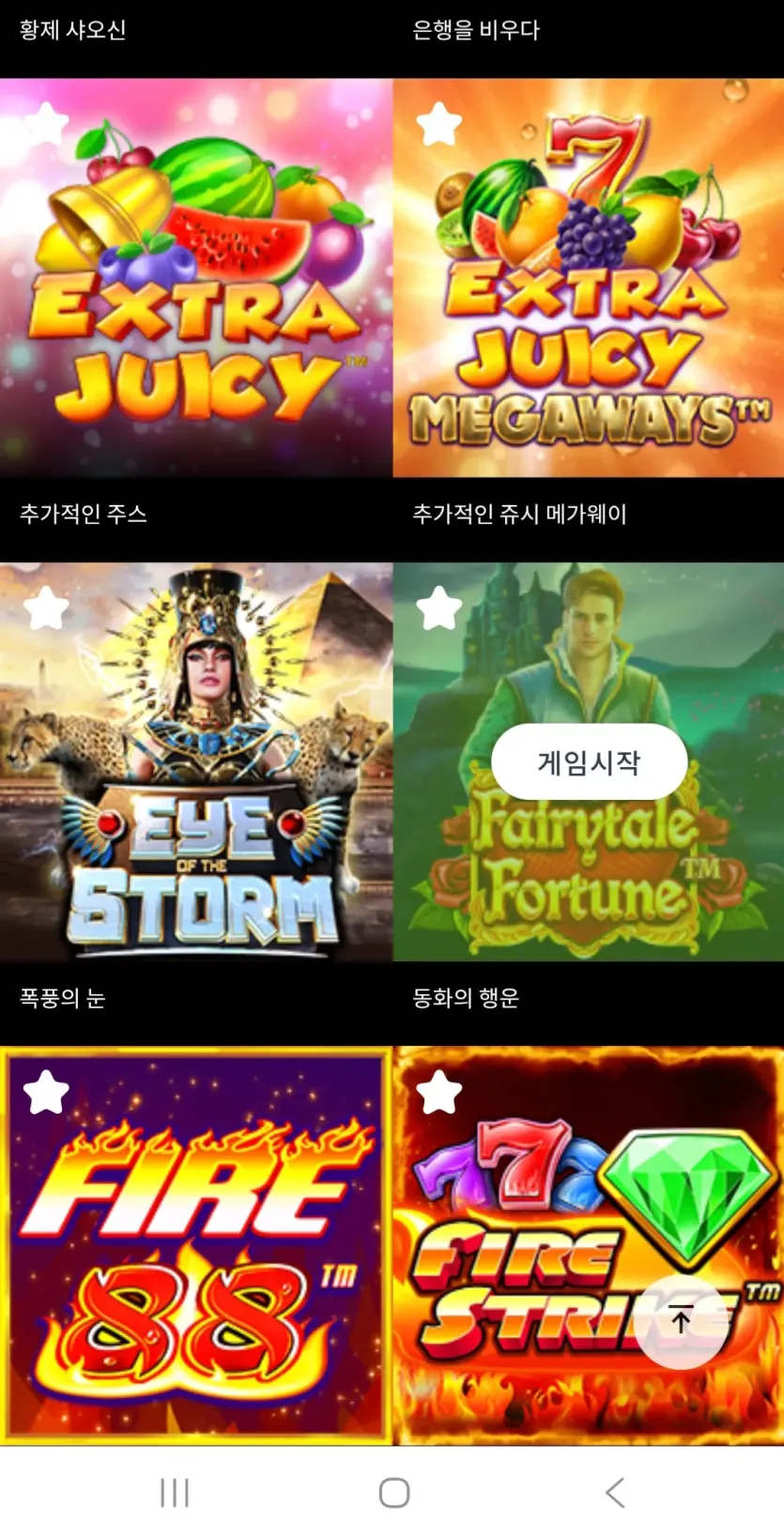784x1538 pixels.
Task: Add Fire 88 to favorites
Action: pos(46,1092)
